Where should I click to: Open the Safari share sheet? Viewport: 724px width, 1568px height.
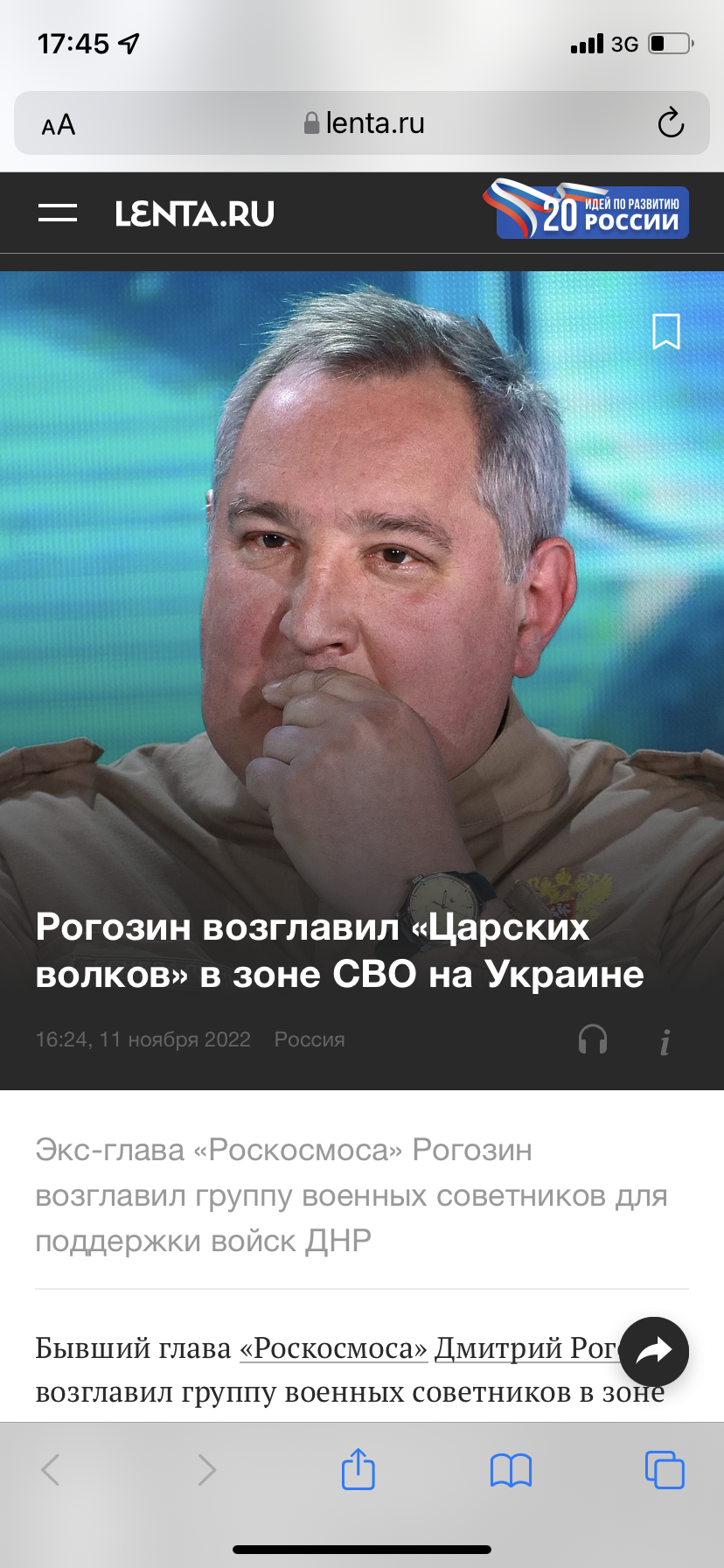[x=359, y=1469]
